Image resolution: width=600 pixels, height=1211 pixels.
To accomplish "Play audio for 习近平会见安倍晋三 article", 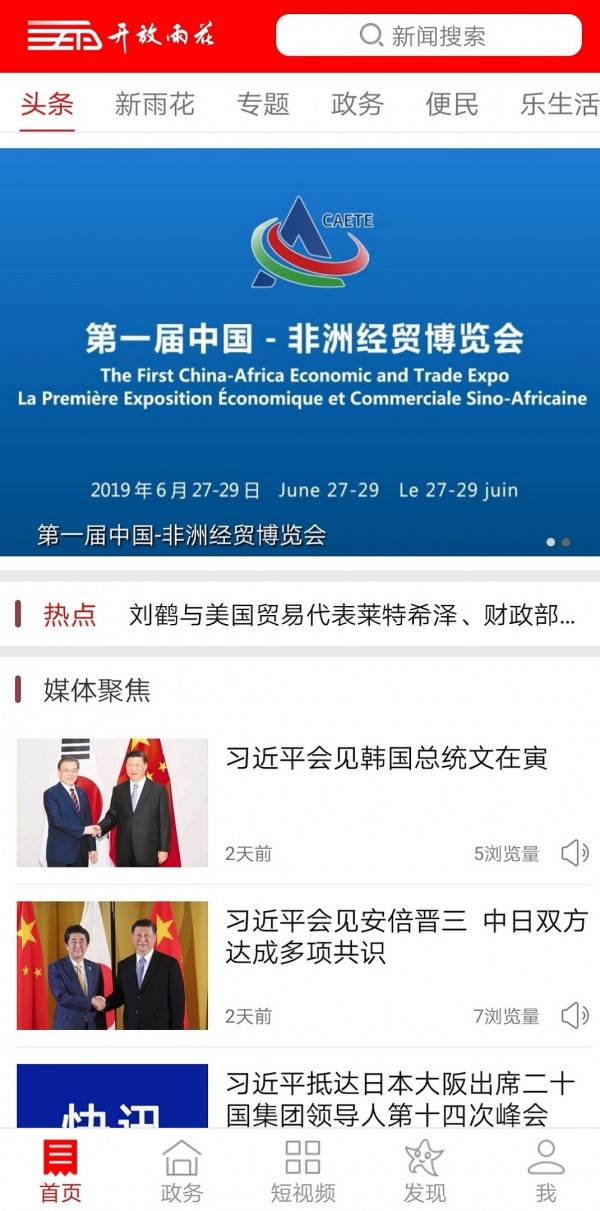I will [x=574, y=1016].
